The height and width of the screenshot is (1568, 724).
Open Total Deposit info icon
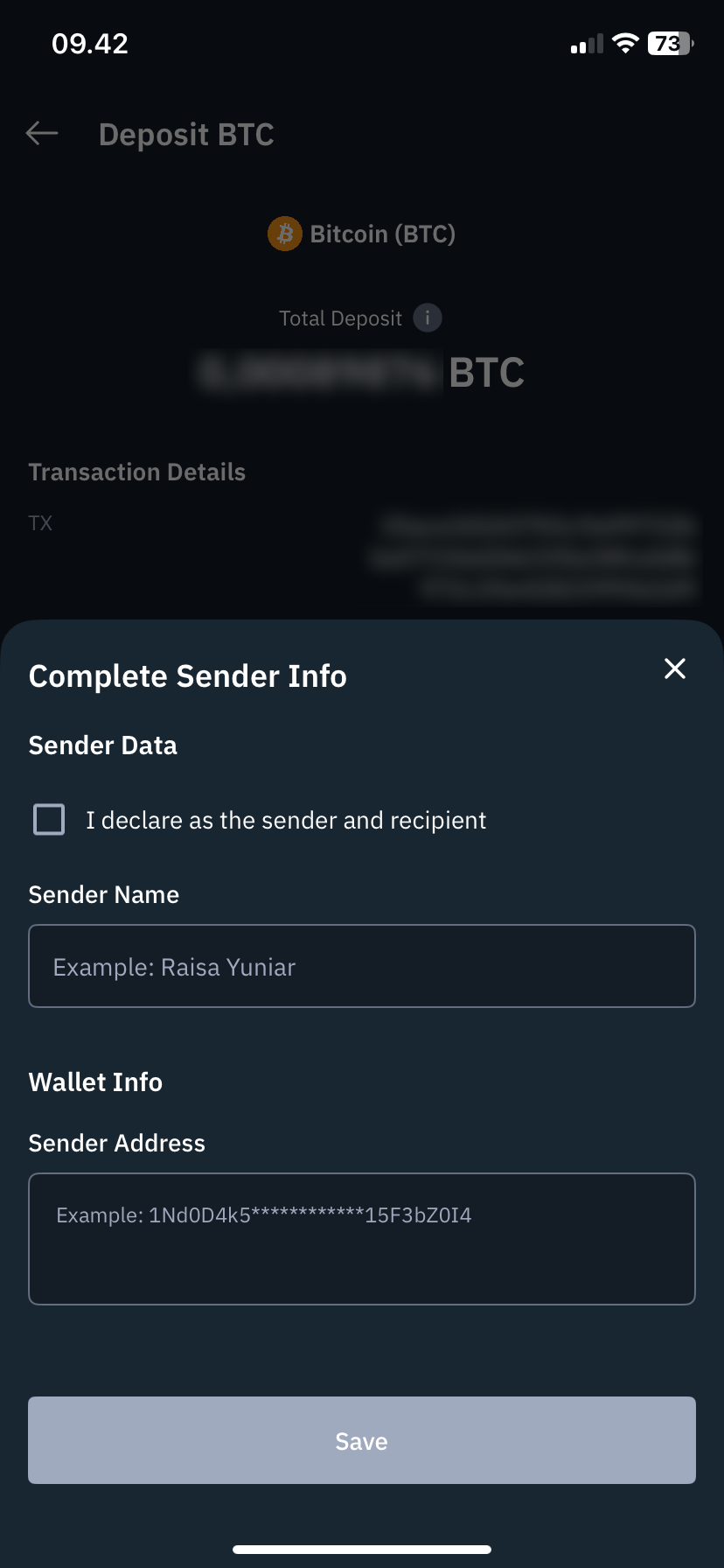pos(428,318)
